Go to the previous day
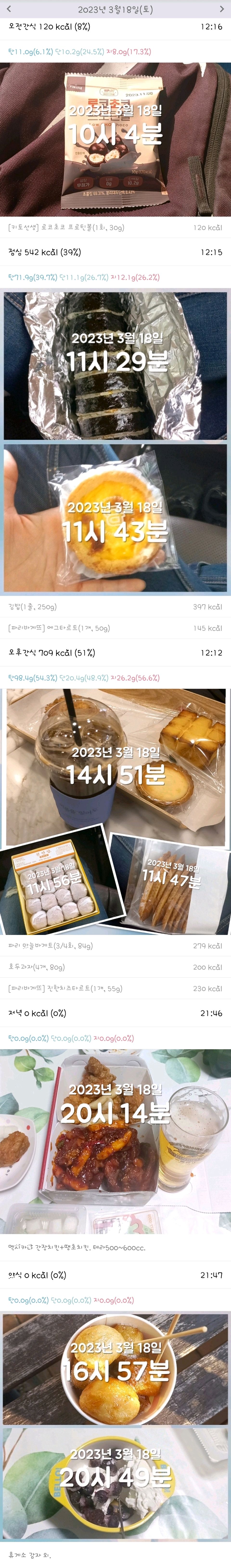This screenshot has height=1568, width=231. coord(8,9)
